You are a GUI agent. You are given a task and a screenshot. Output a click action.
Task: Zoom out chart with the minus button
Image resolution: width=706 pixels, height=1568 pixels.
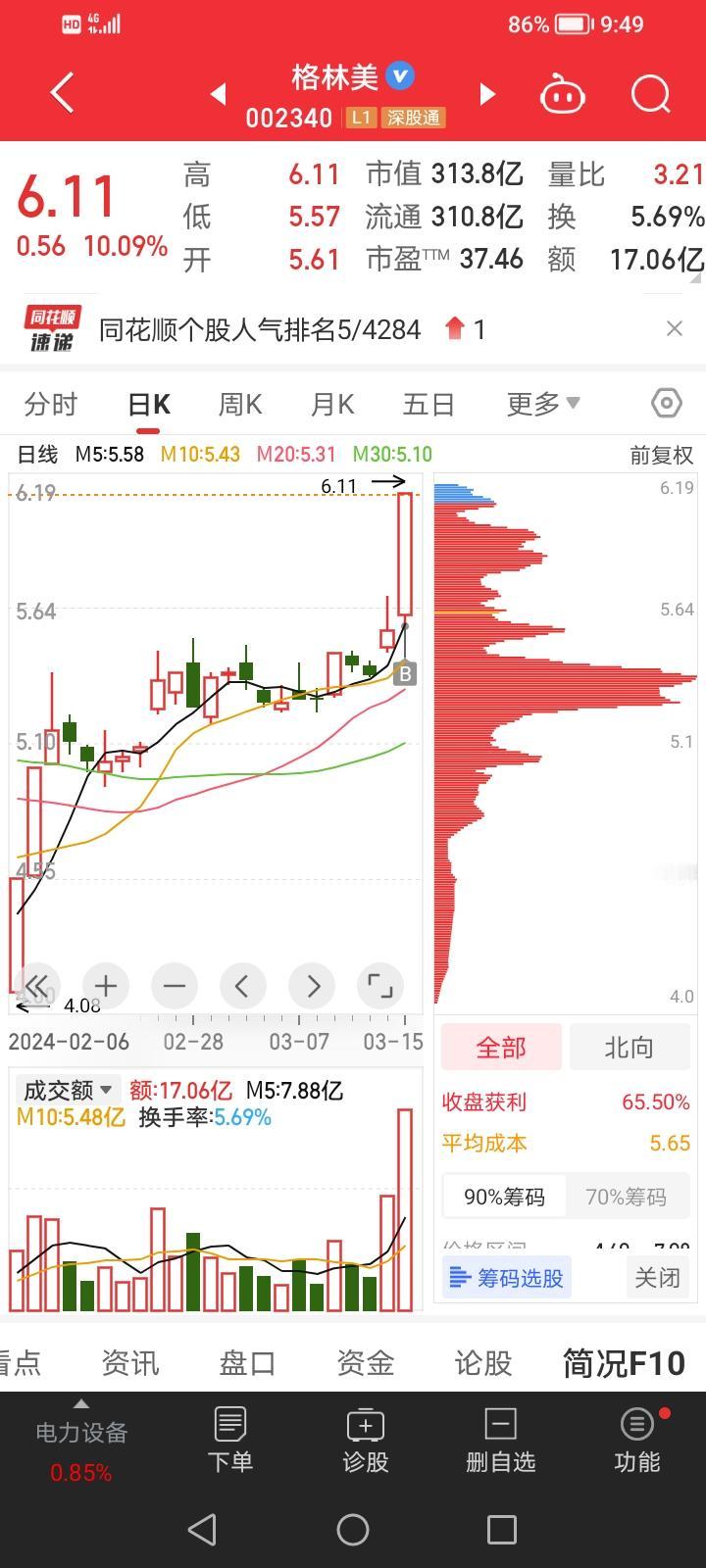[175, 985]
